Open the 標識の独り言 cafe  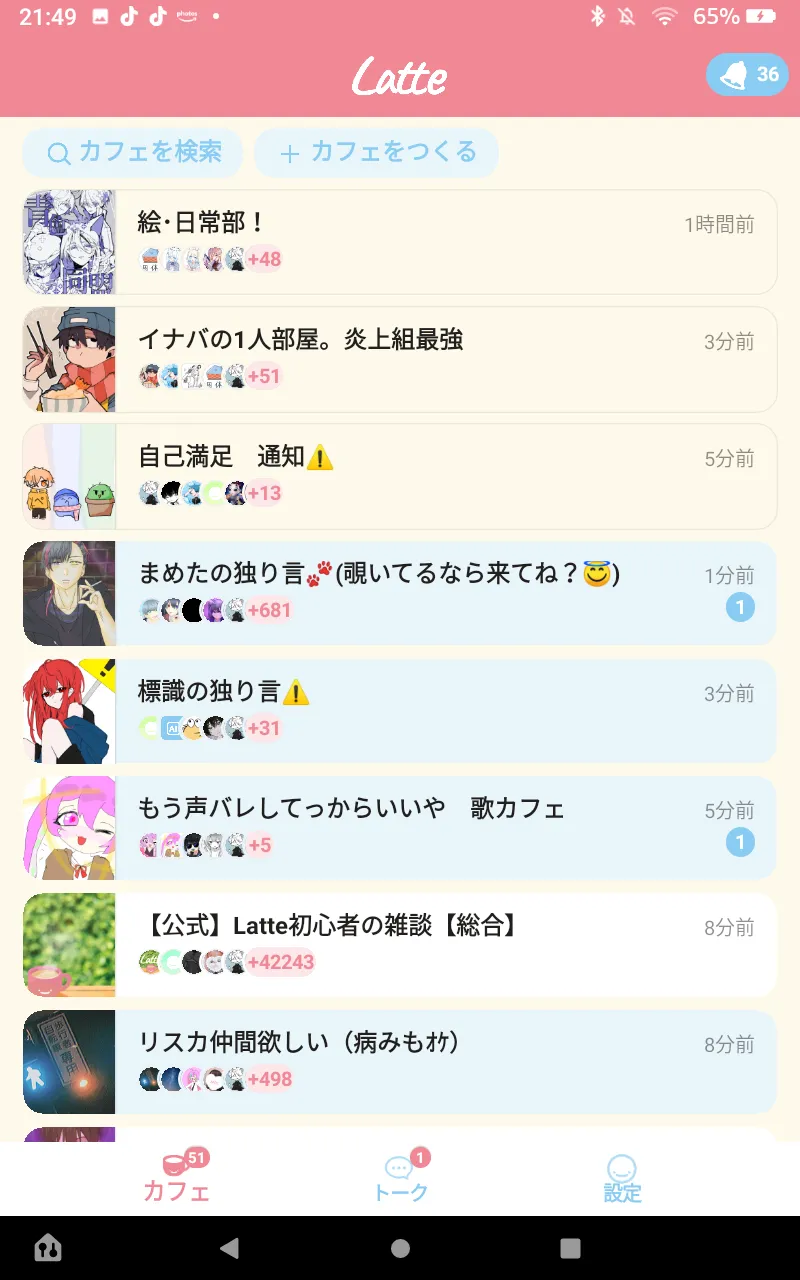[400, 711]
